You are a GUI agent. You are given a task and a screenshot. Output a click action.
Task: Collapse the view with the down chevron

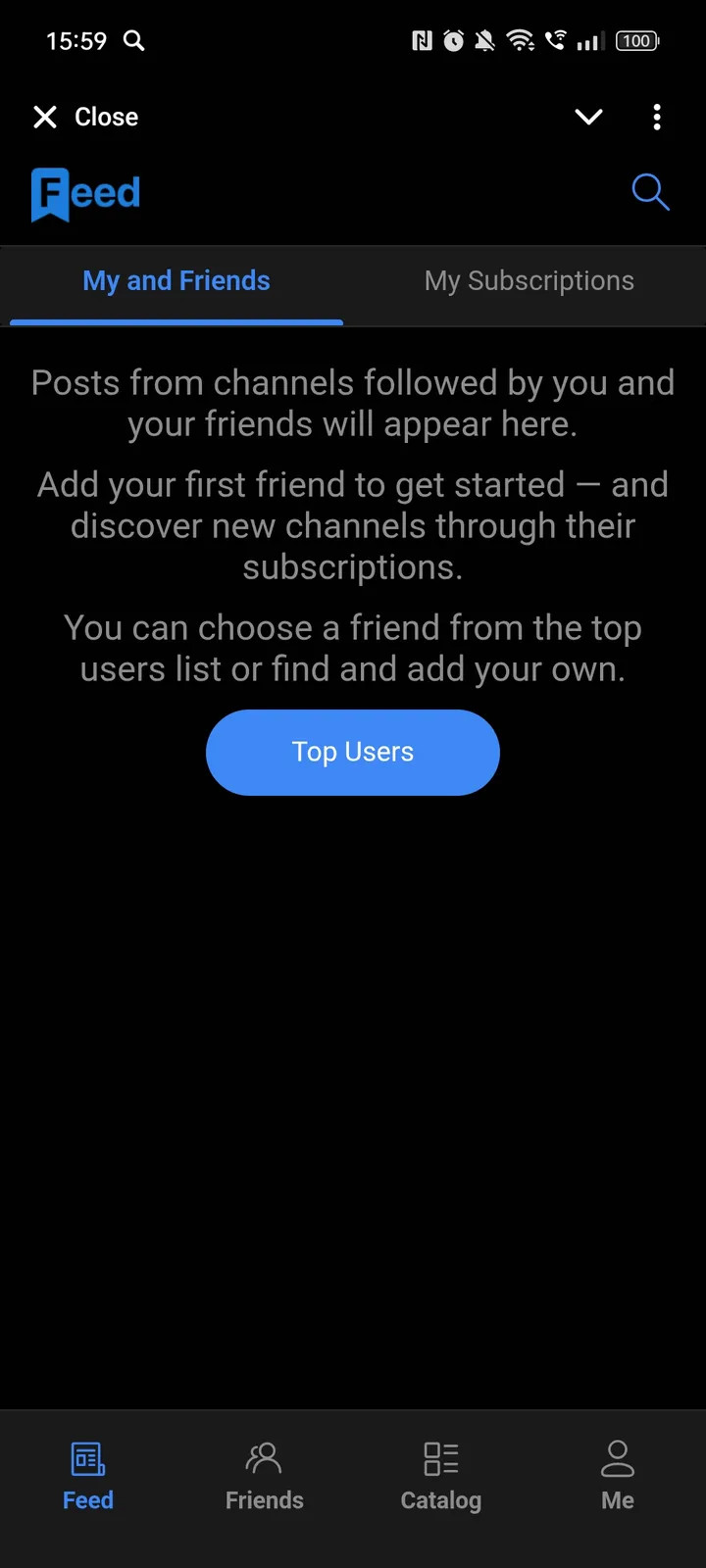pos(588,117)
